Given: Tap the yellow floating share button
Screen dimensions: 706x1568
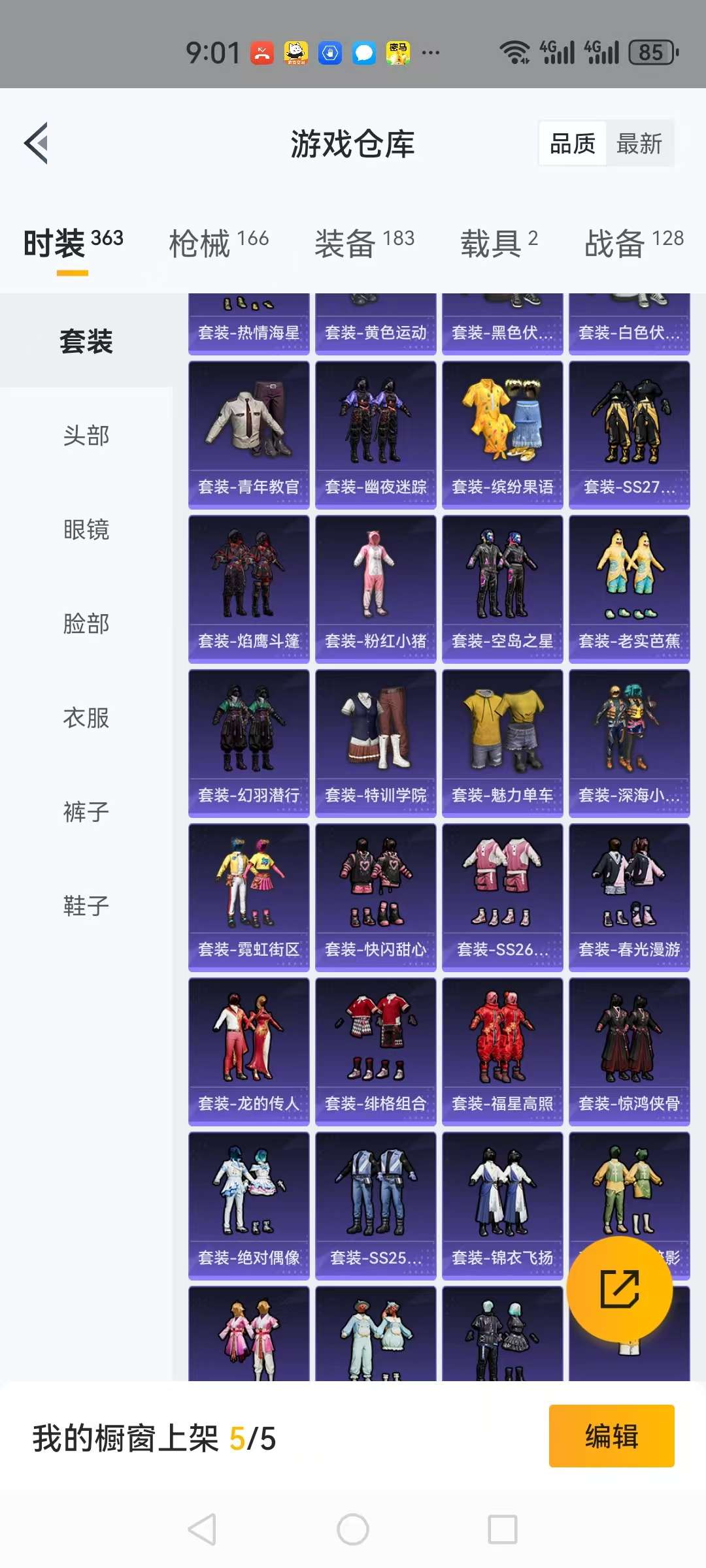Looking at the screenshot, I should [619, 1289].
